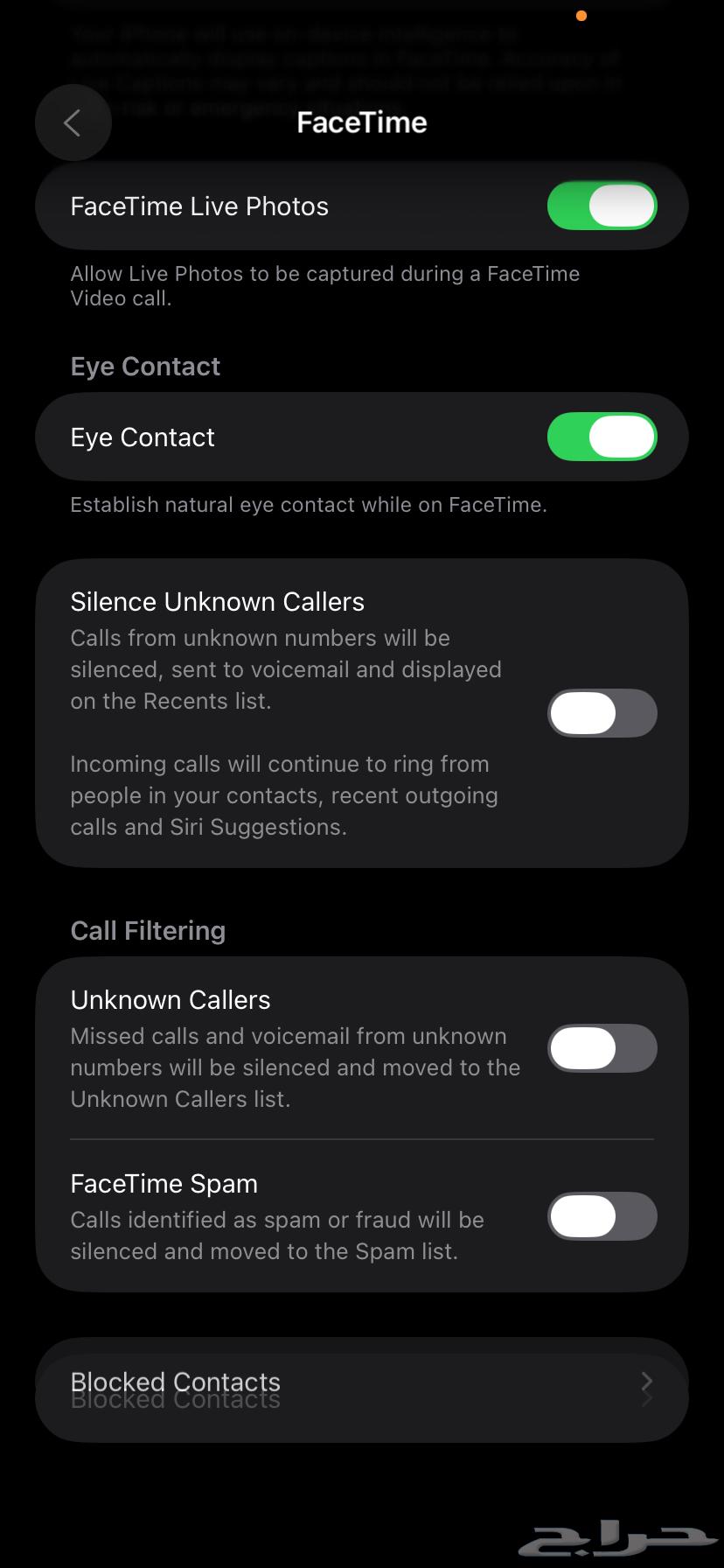Turn off FaceTime Live Photos
Screen dimensions: 724x1568
[x=602, y=206]
